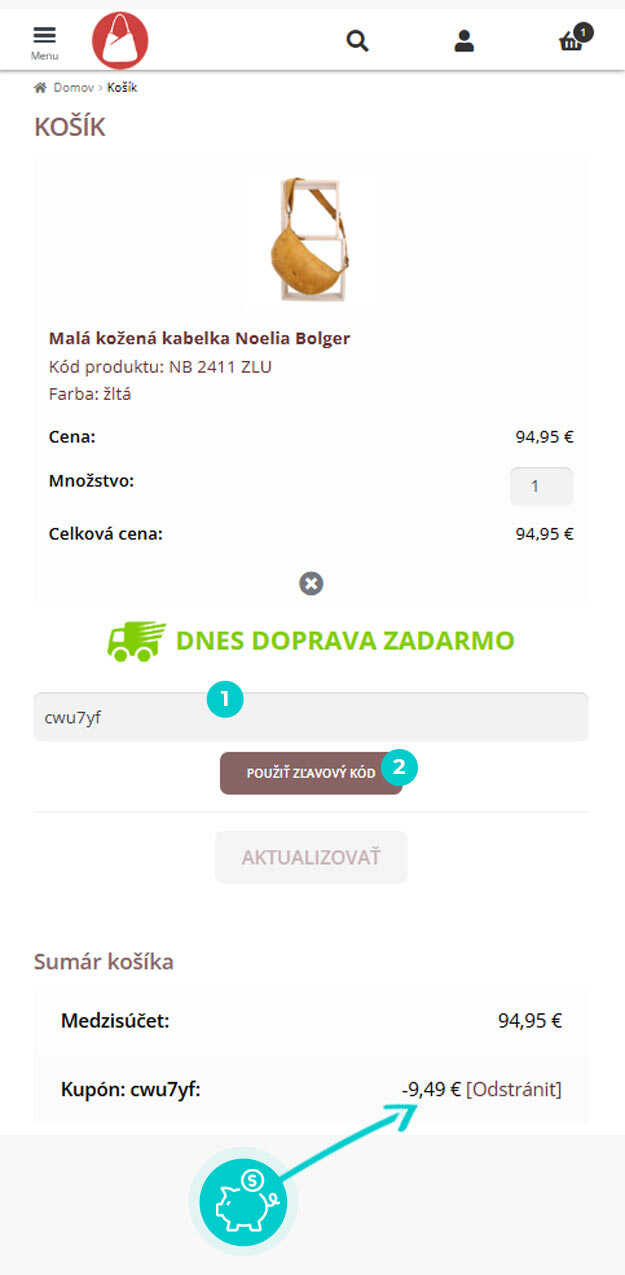The height and width of the screenshot is (1275, 625).
Task: Remove the item with the X icon
Action: click(x=311, y=583)
